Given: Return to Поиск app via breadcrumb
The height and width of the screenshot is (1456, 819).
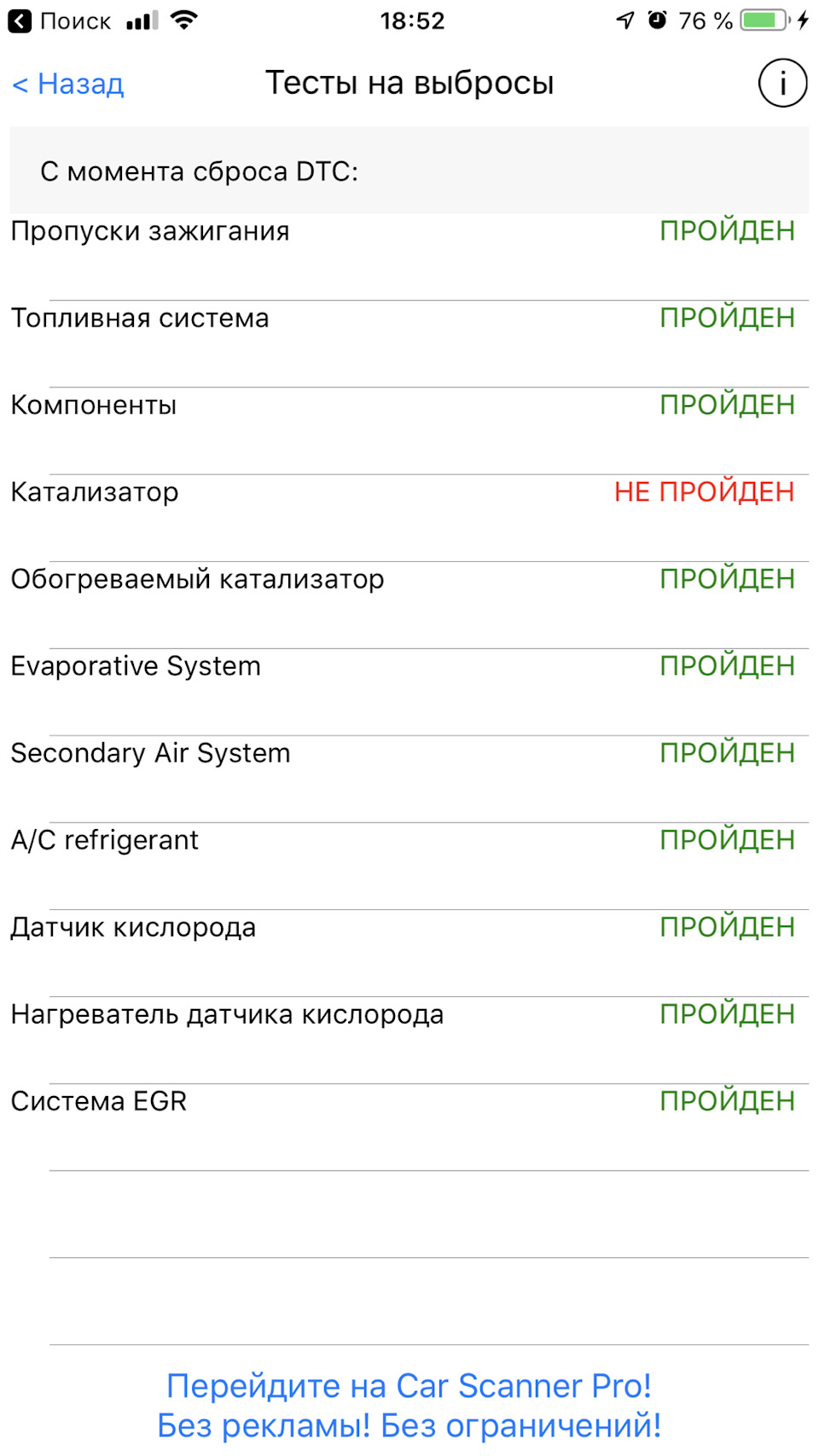Looking at the screenshot, I should (x=60, y=20).
